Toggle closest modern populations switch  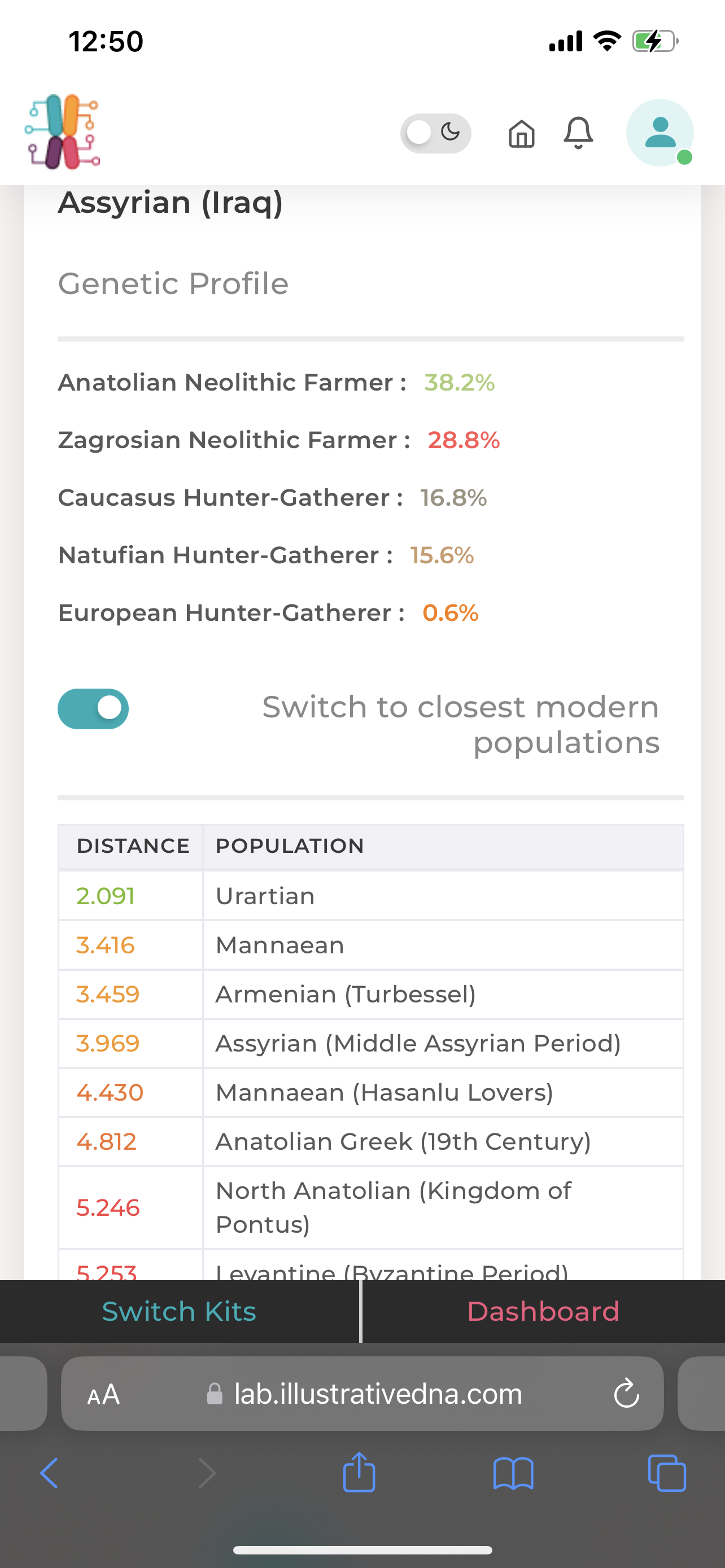pos(93,708)
